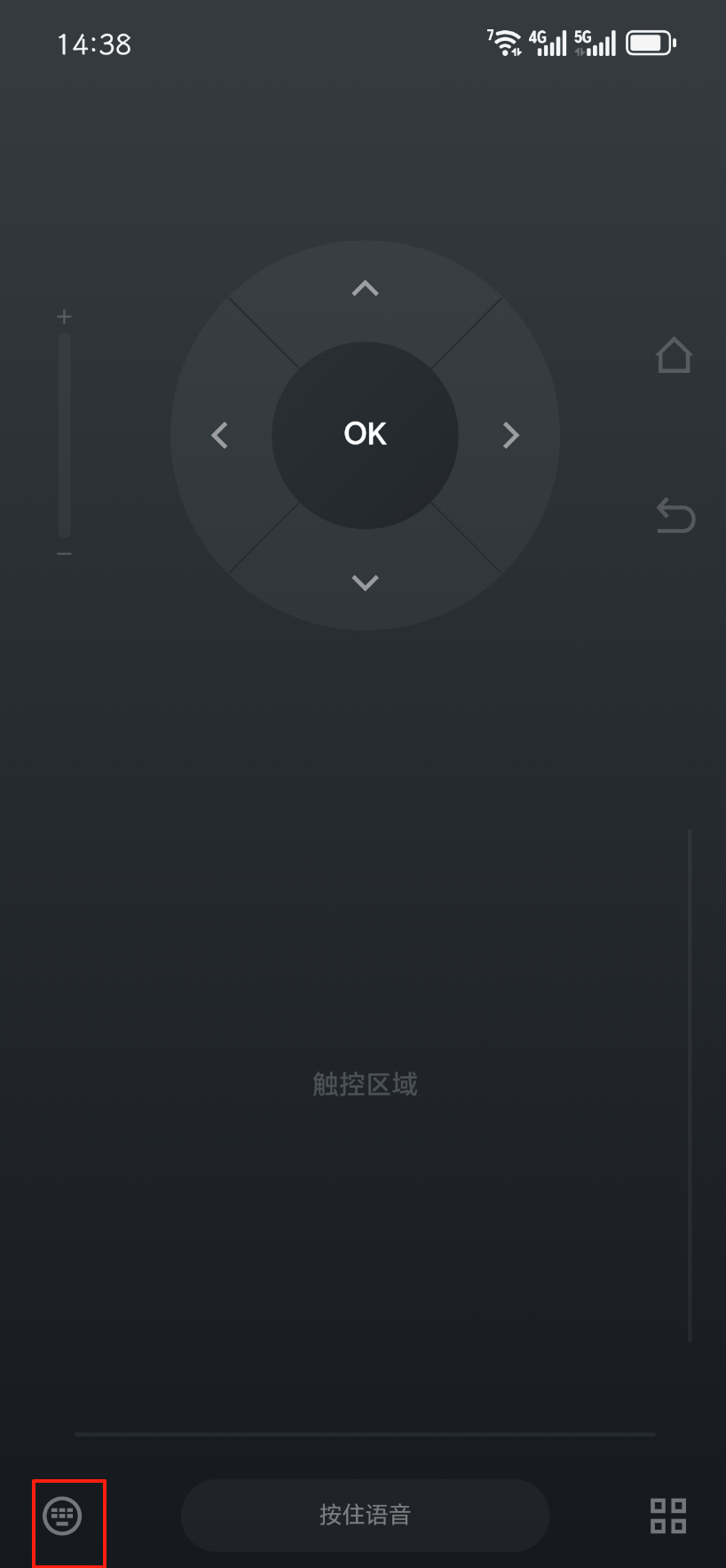Decrease volume with the minus sign
The image size is (726, 1568).
click(x=64, y=554)
